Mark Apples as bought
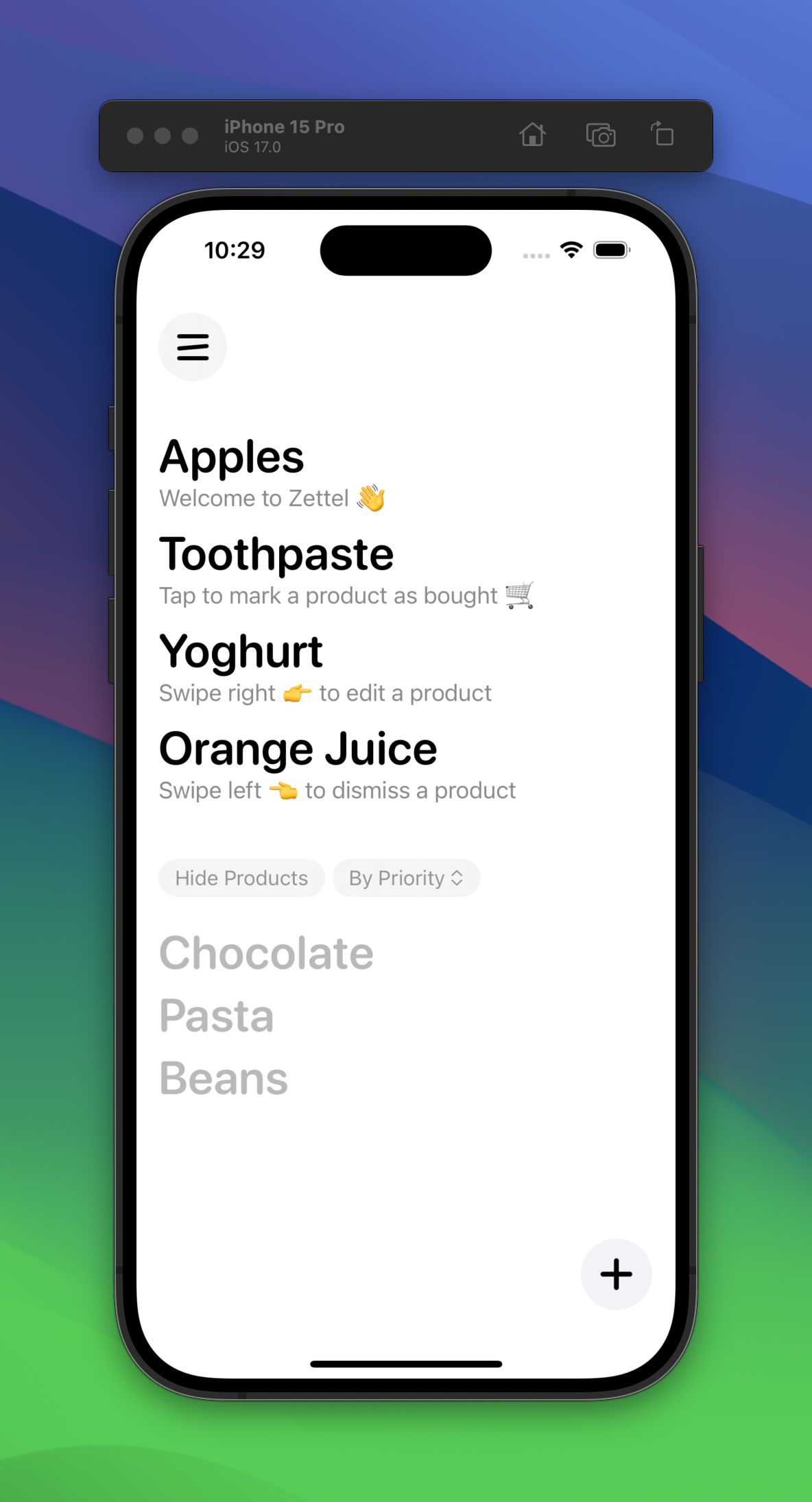812x1502 pixels. tap(232, 457)
